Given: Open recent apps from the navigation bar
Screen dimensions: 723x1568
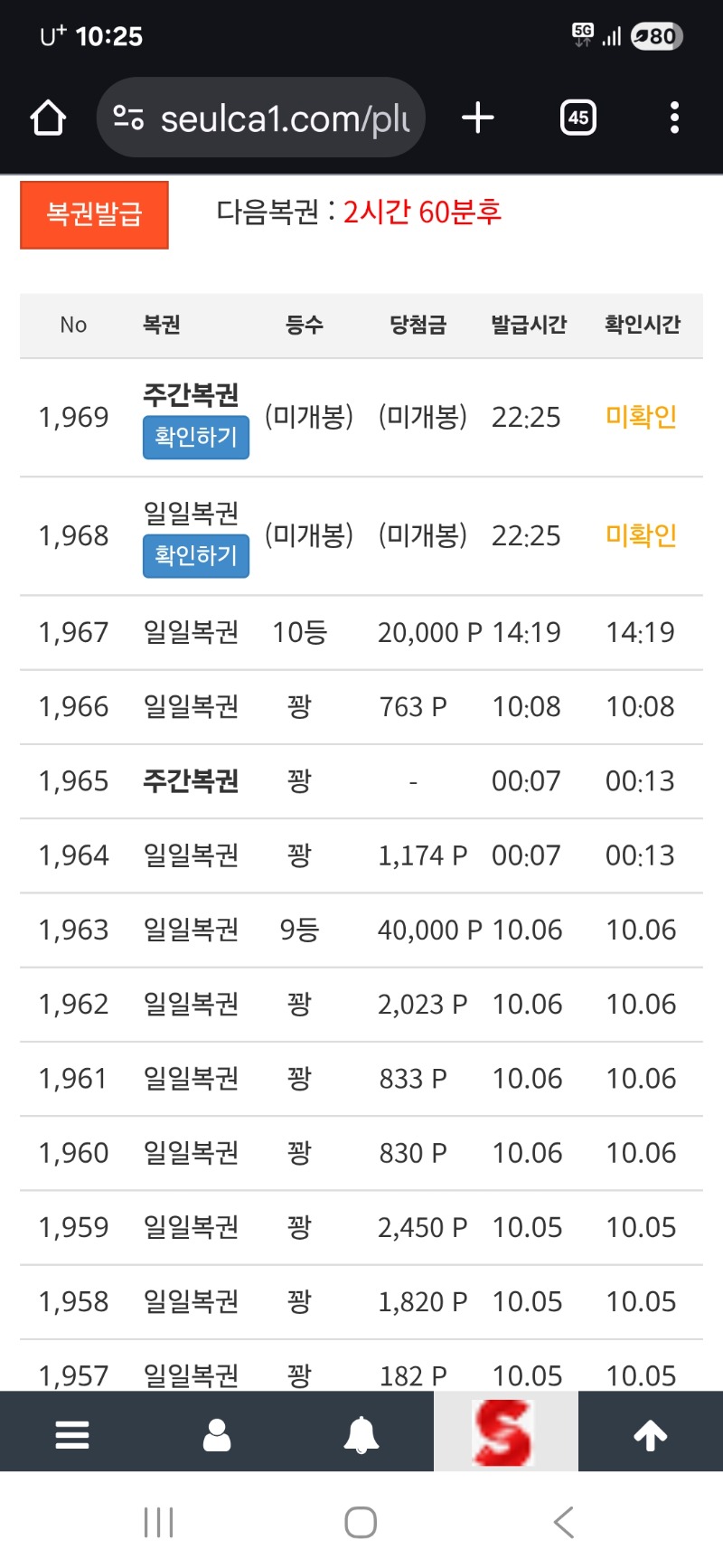Looking at the screenshot, I should pyautogui.click(x=159, y=1522).
